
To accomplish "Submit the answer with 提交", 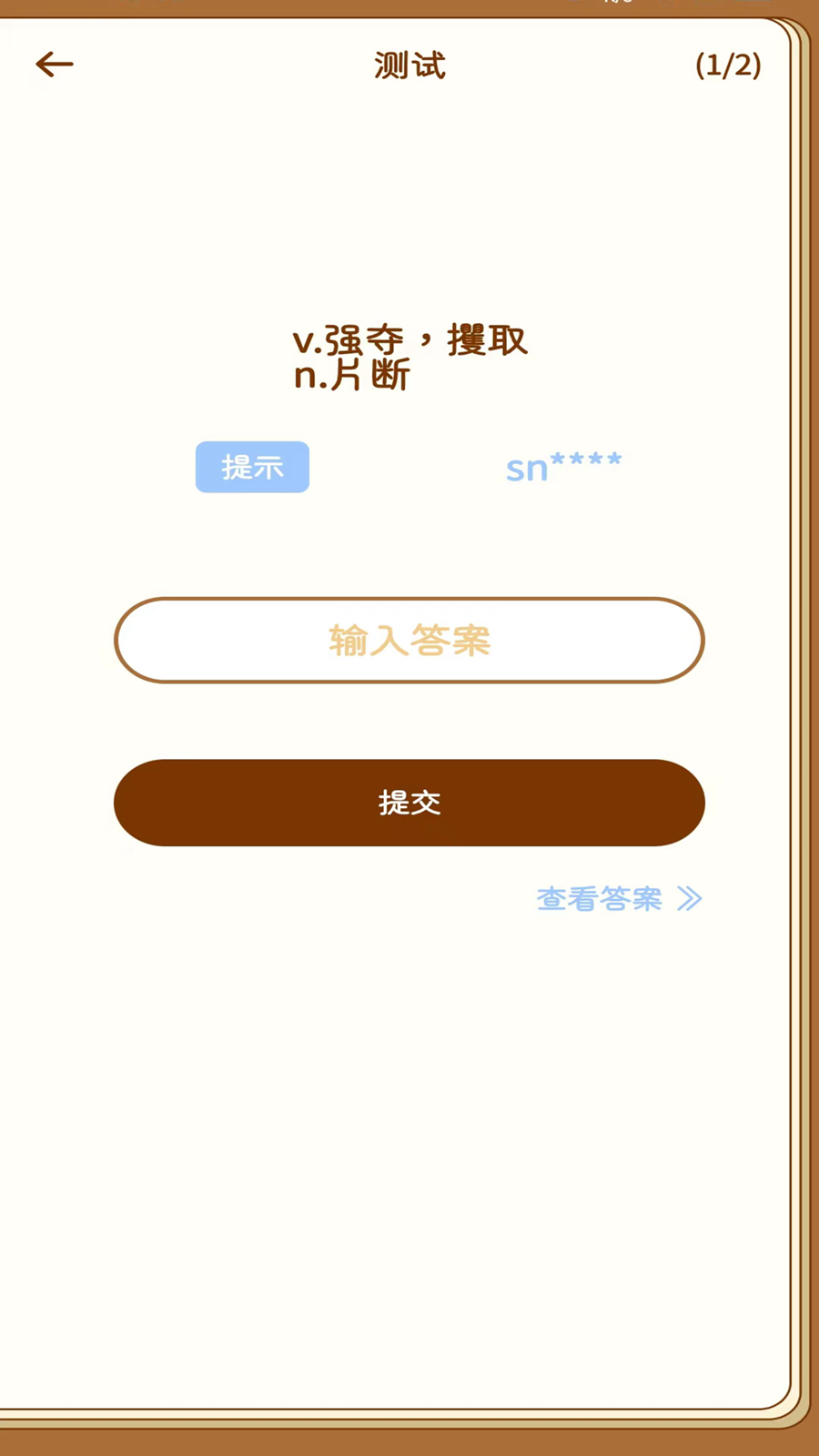I will pyautogui.click(x=409, y=803).
